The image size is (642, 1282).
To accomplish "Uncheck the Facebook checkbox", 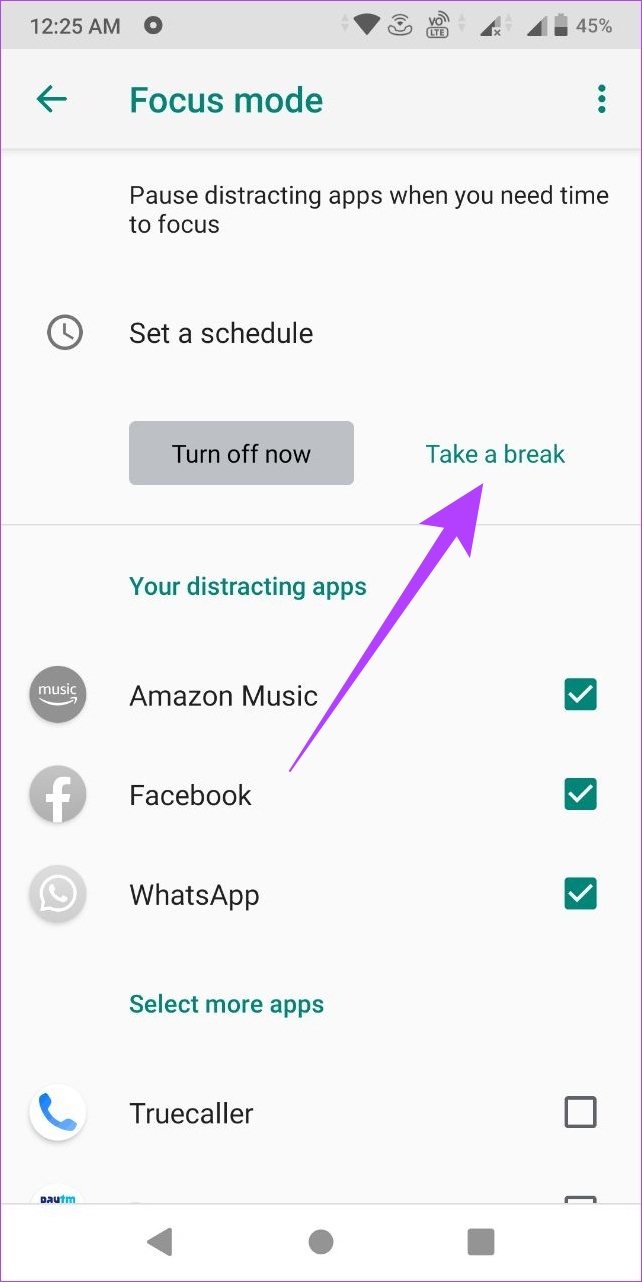I will (580, 794).
